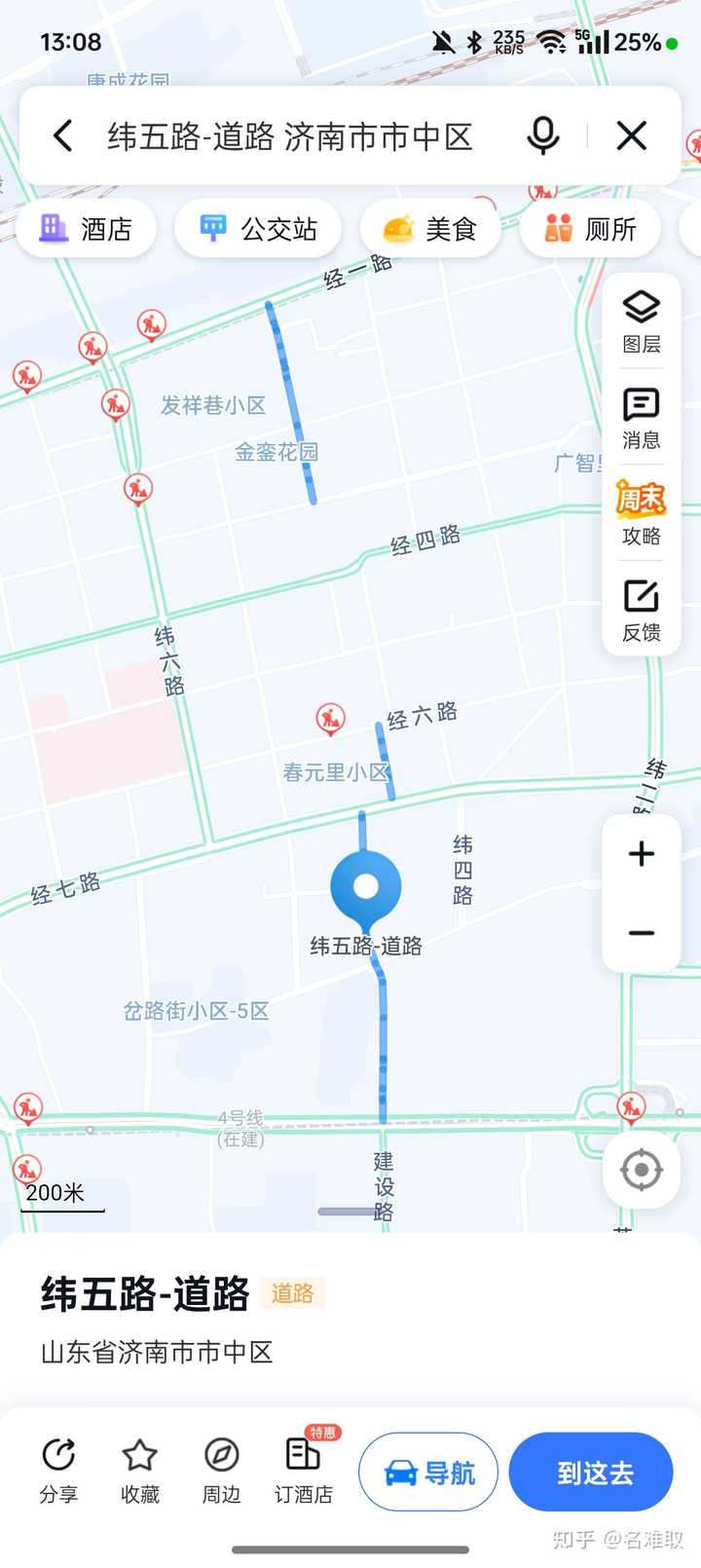The width and height of the screenshot is (701, 1568).
Task: Zoom out the map with minus
Action: click(x=642, y=933)
